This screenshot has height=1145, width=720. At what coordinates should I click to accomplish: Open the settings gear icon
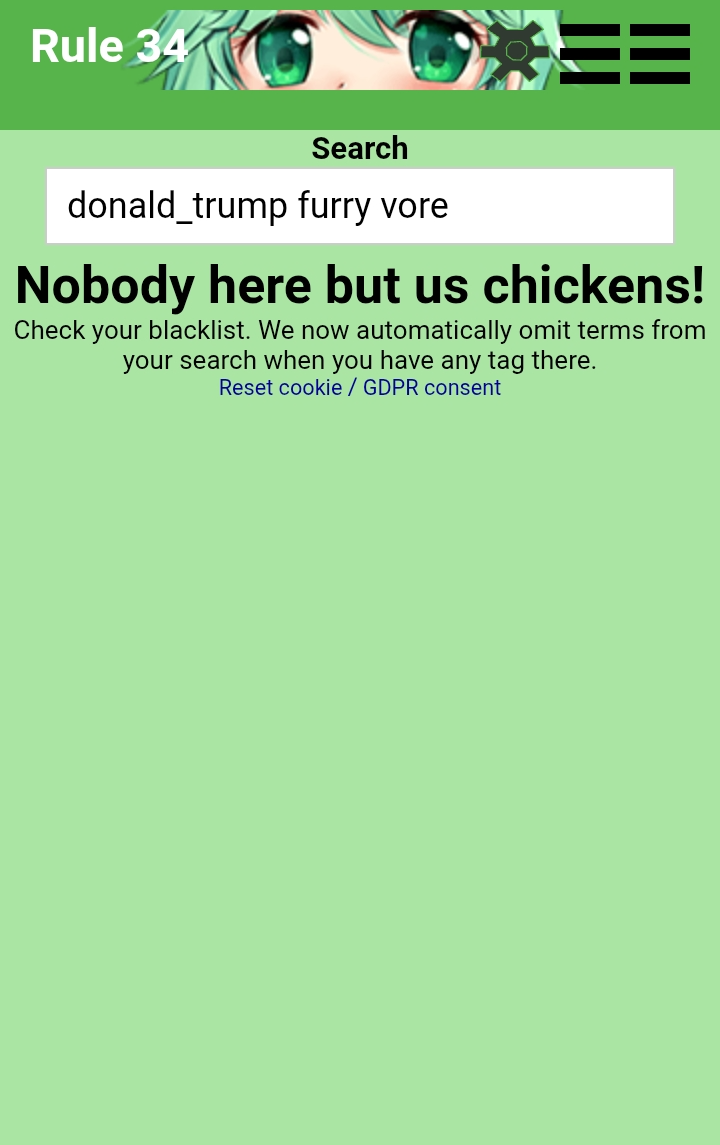(x=515, y=51)
